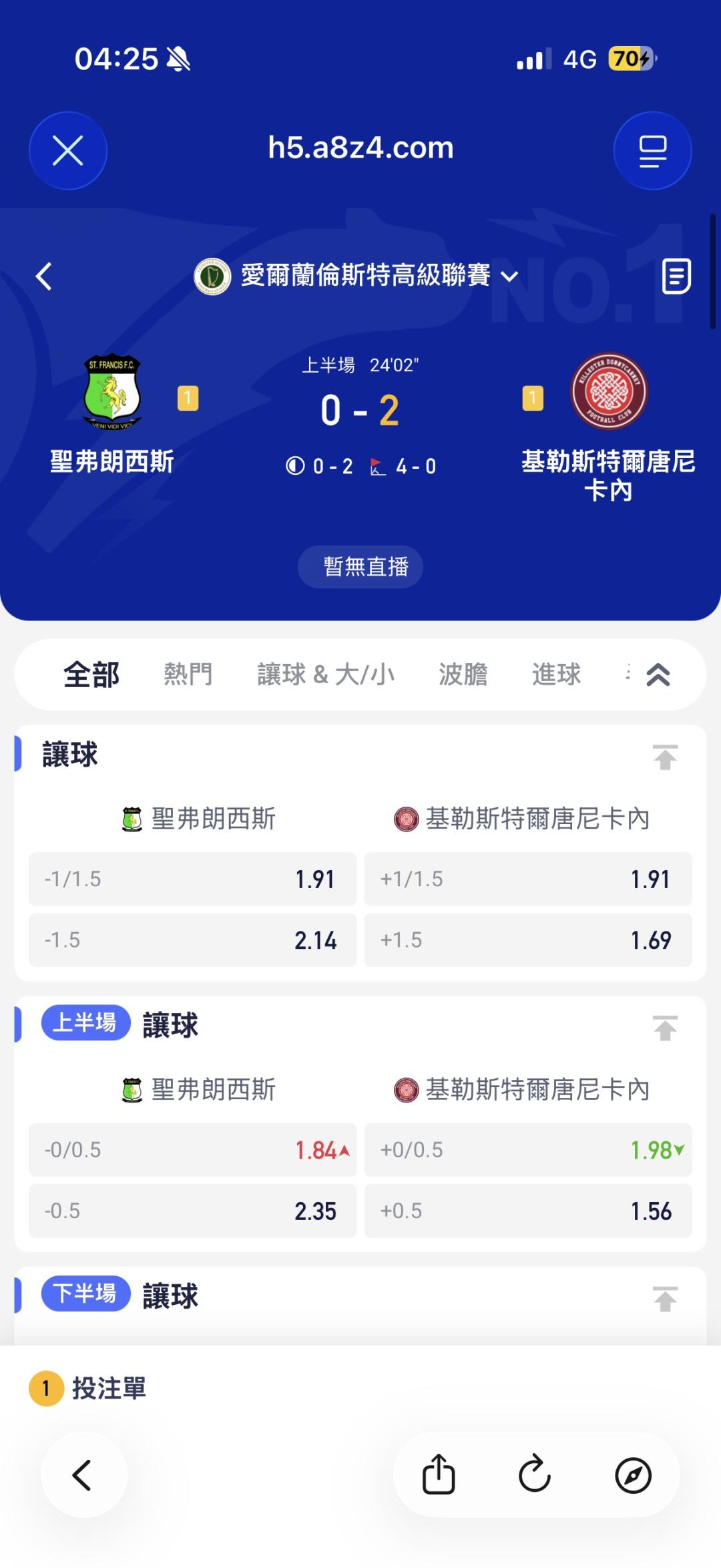Switch to the 讓球 & 大/小 tab
721x1568 pixels.
point(326,674)
